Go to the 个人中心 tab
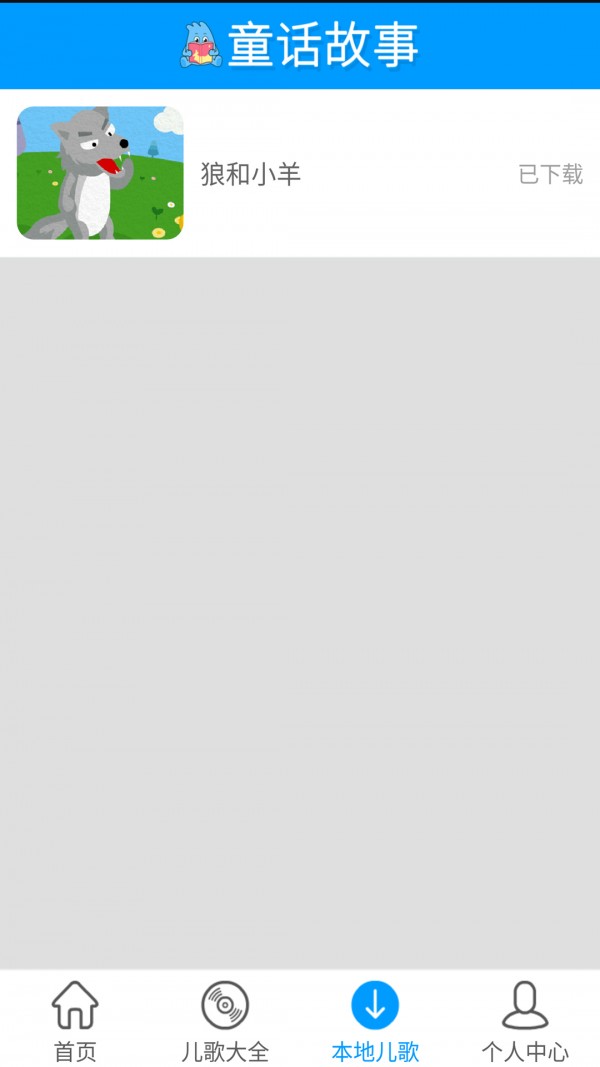Image resolution: width=600 pixels, height=1067 pixels. coord(525,1020)
